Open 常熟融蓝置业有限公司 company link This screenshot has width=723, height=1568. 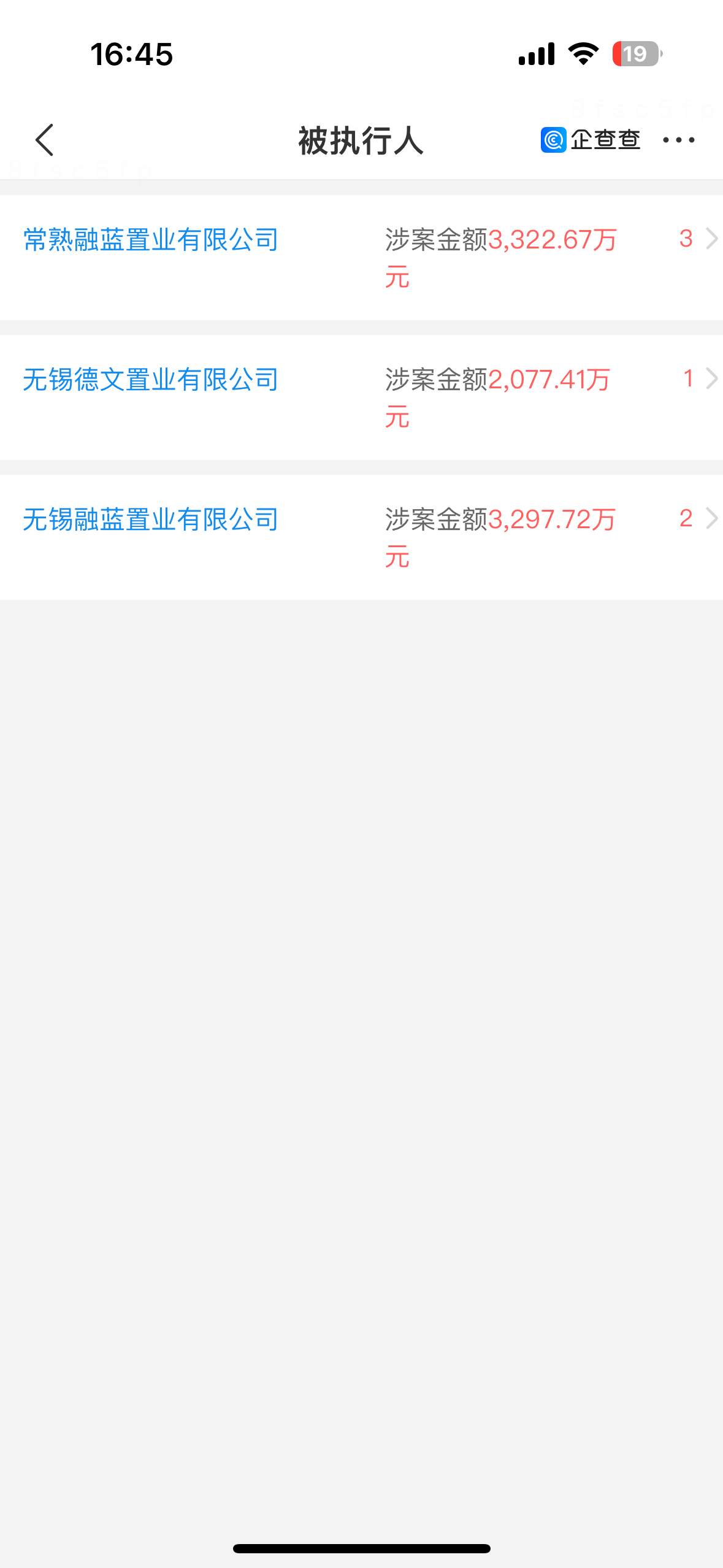(x=151, y=240)
